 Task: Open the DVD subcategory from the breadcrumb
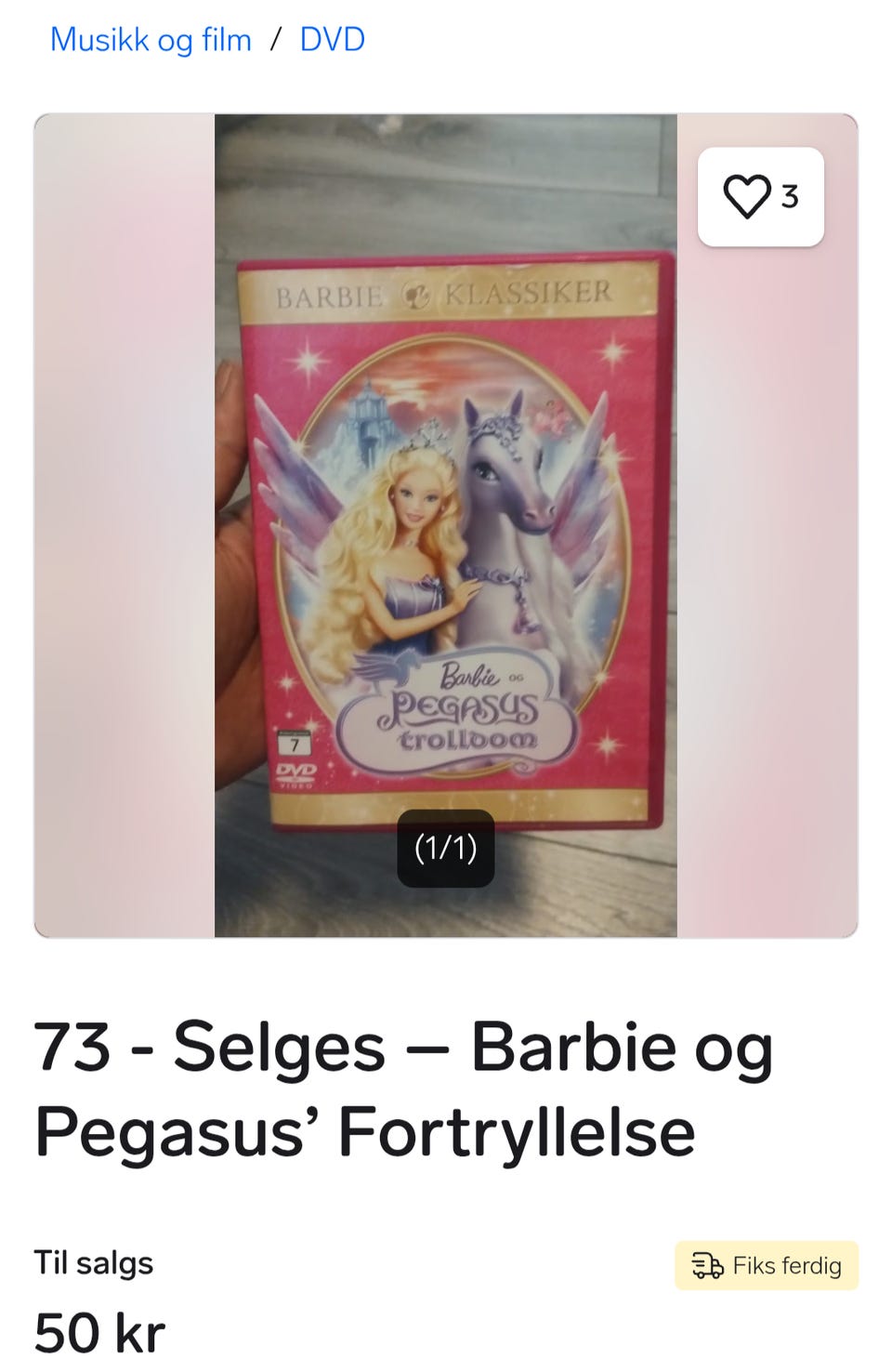tap(331, 39)
